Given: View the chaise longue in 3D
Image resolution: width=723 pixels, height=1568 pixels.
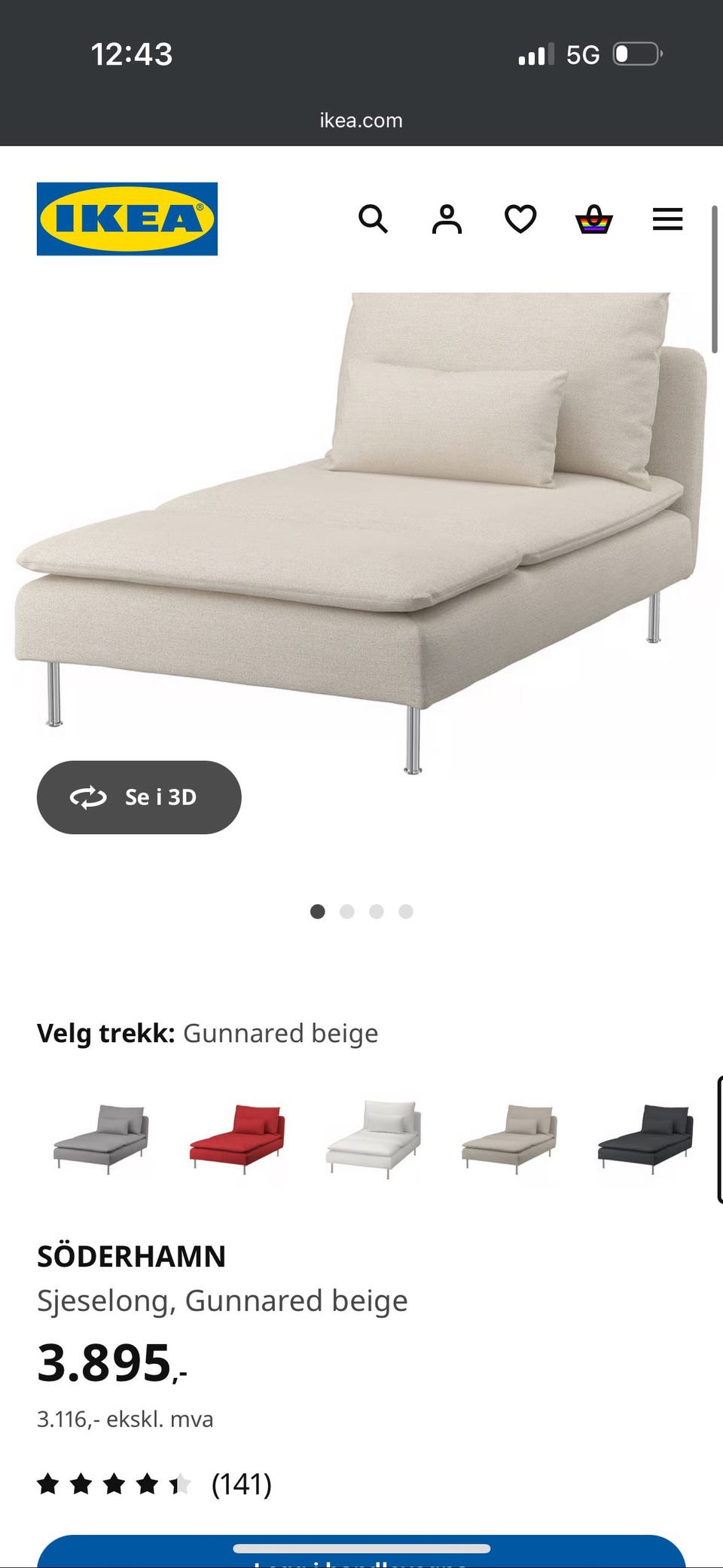Looking at the screenshot, I should (x=139, y=797).
